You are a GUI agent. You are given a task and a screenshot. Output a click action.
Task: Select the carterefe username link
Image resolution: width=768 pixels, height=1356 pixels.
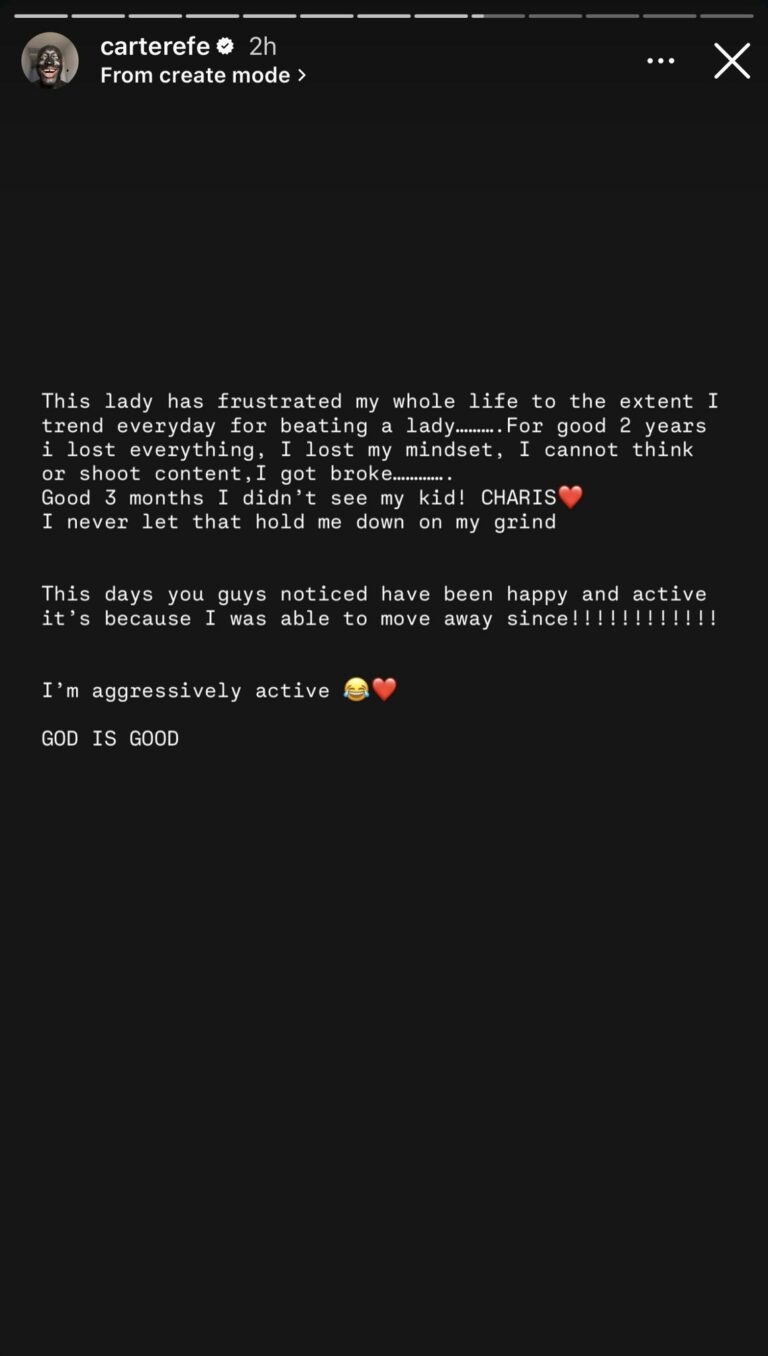[x=150, y=45]
